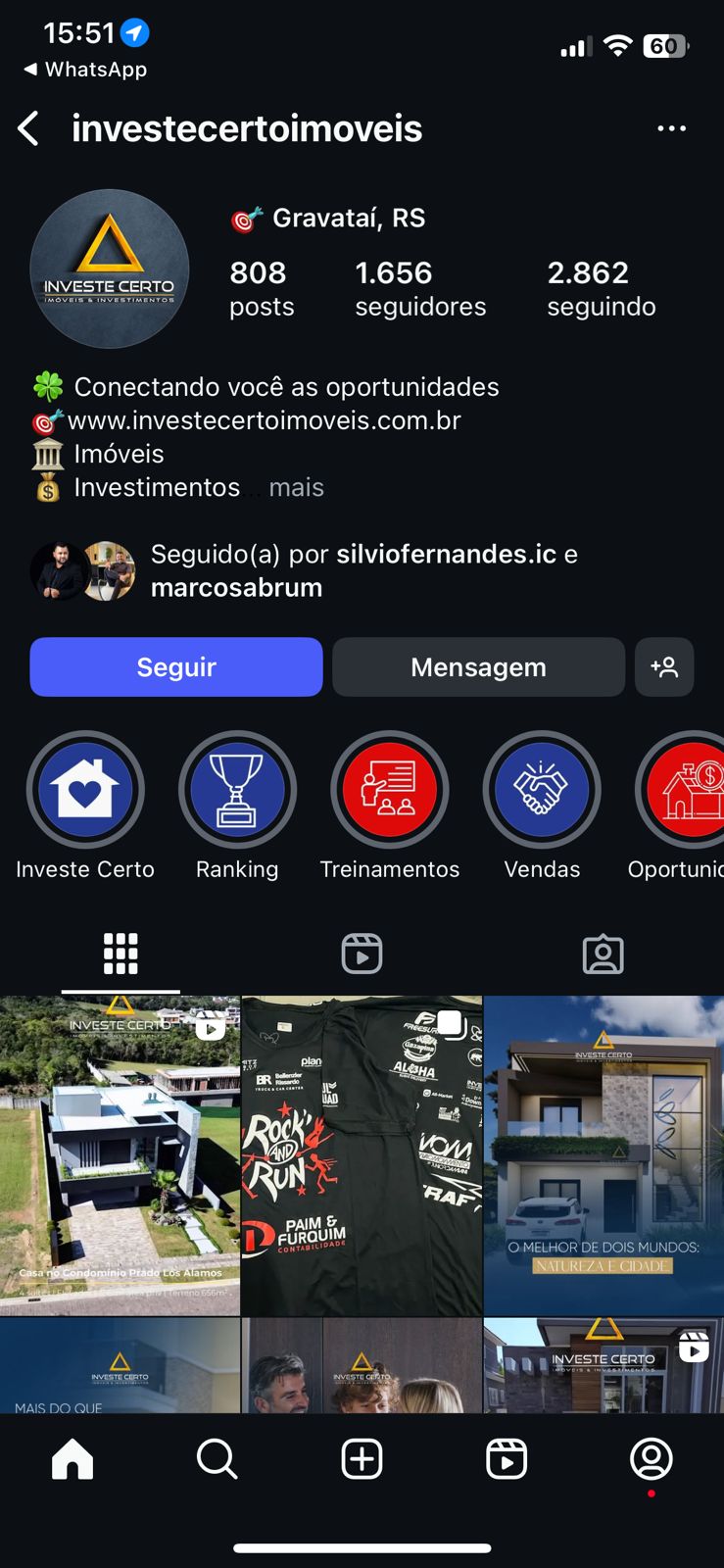
Task: Open the Ranking trophy highlight
Action: pyautogui.click(x=238, y=790)
